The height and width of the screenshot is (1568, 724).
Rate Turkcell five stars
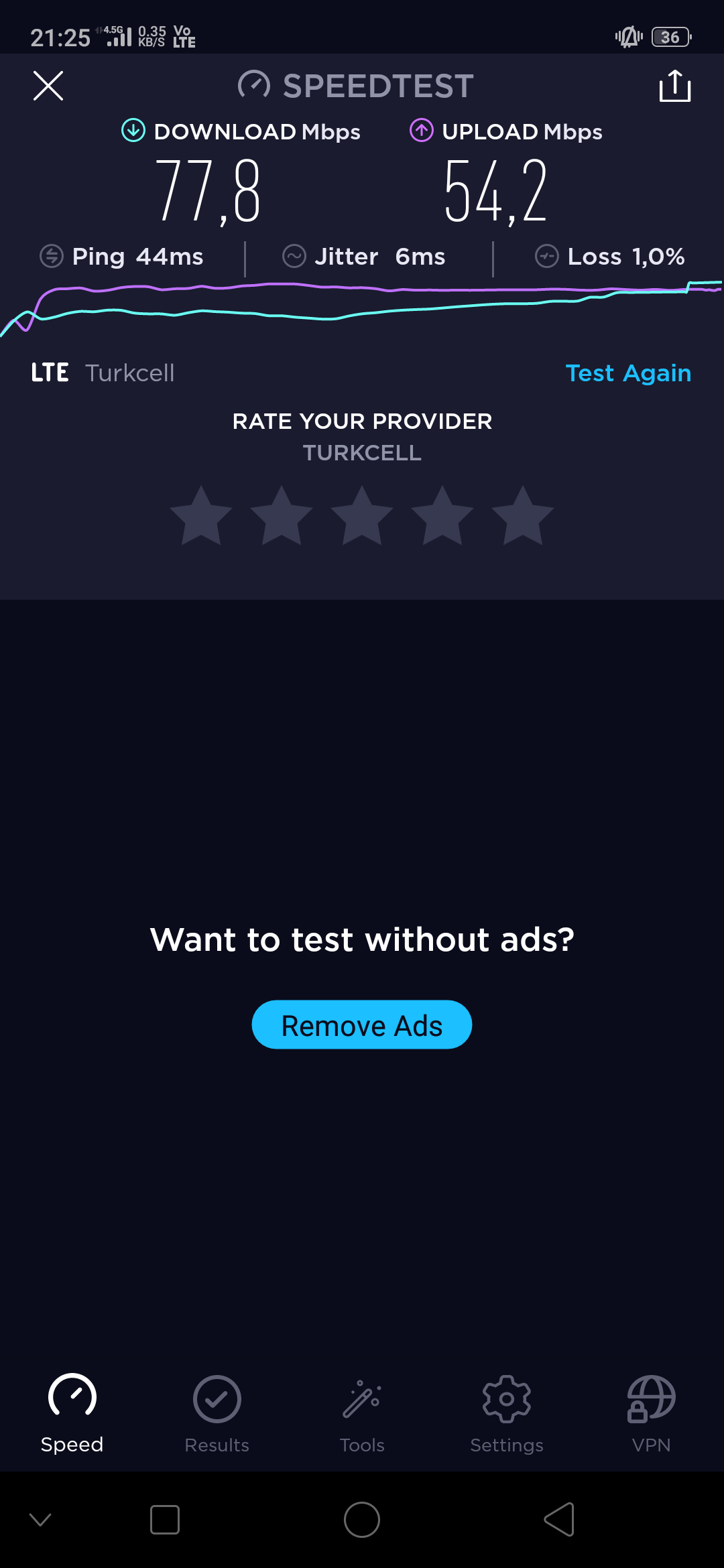[523, 515]
